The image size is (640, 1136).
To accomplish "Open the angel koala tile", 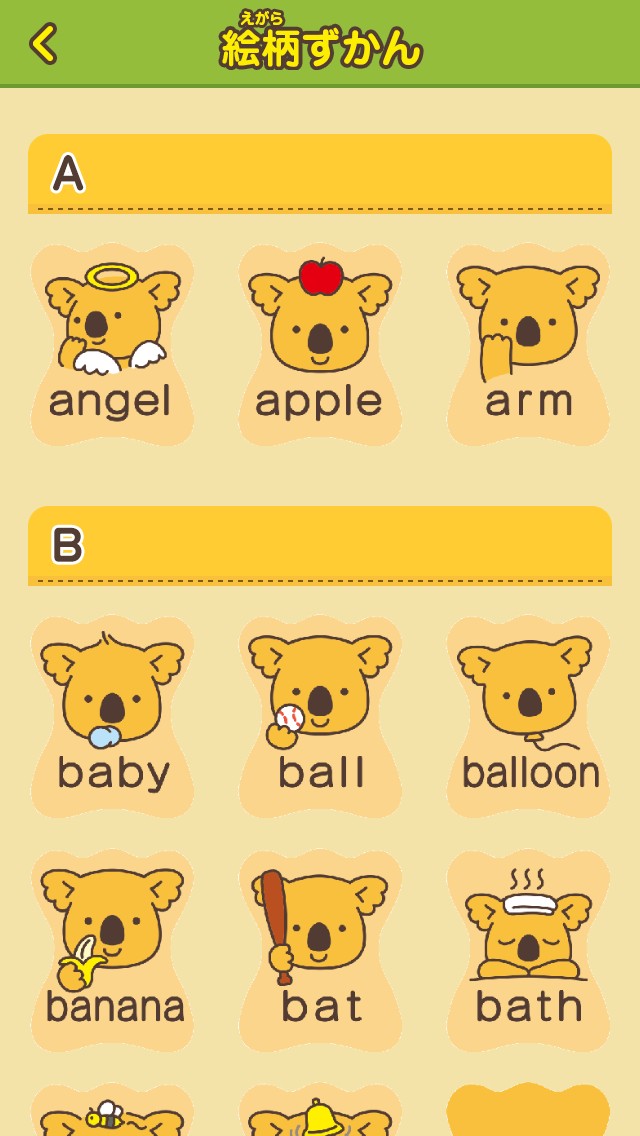I will [x=112, y=345].
